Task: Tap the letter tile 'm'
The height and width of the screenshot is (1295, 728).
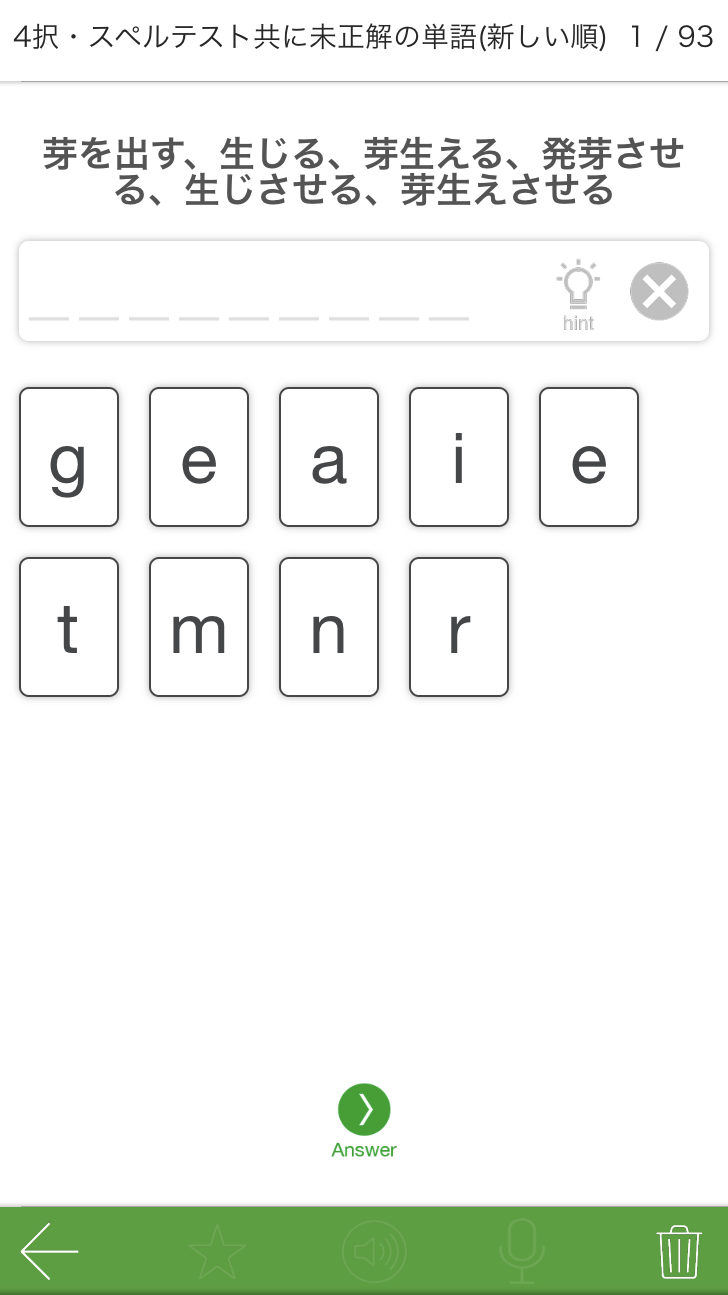Action: point(199,627)
